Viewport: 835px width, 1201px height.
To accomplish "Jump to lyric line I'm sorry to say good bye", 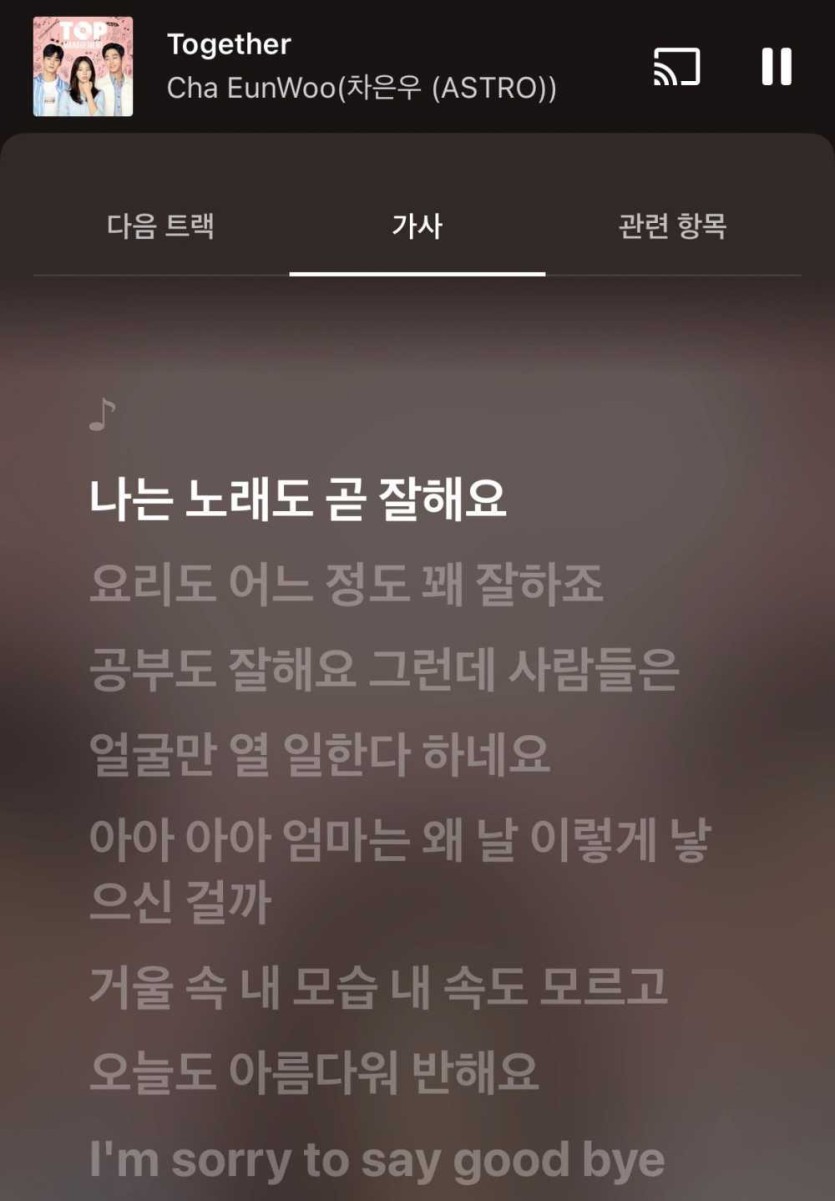I will pyautogui.click(x=377, y=1159).
